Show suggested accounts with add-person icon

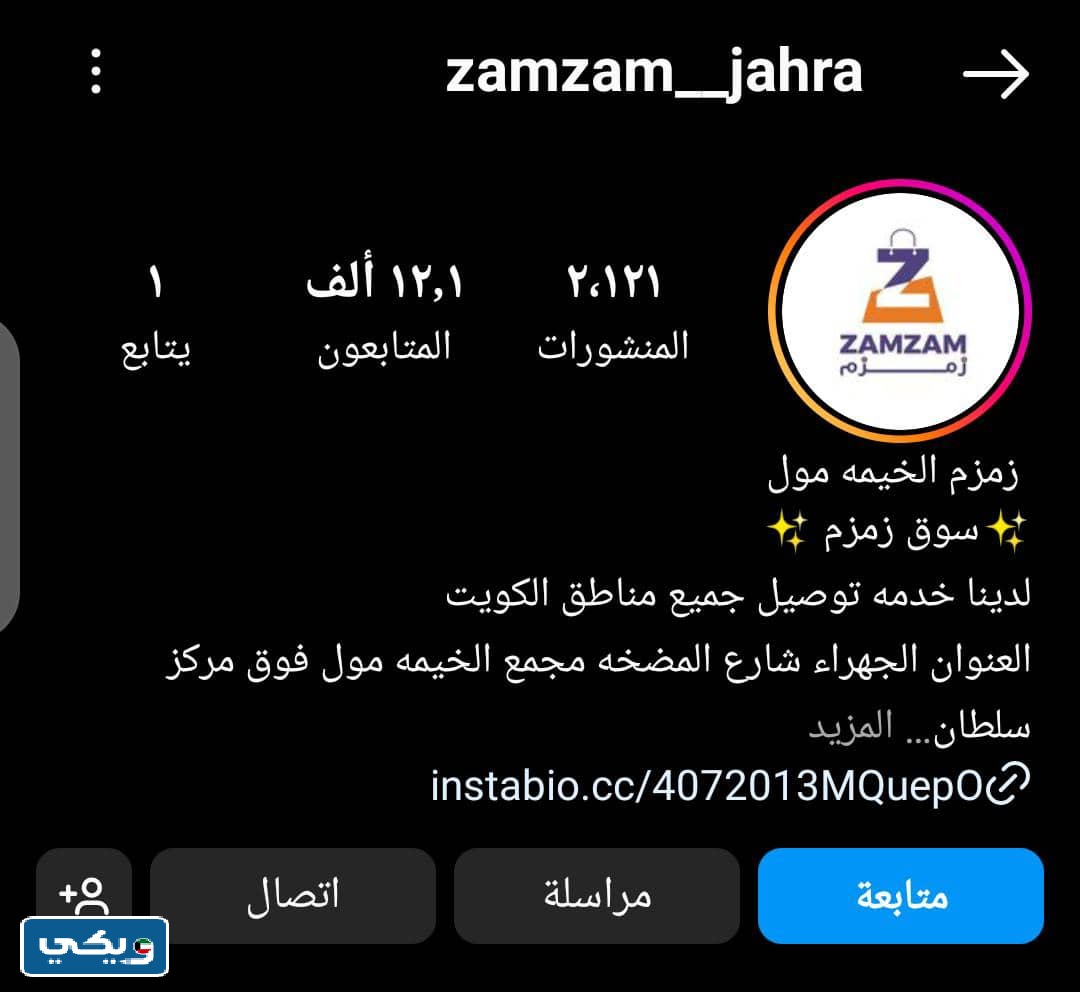click(84, 893)
